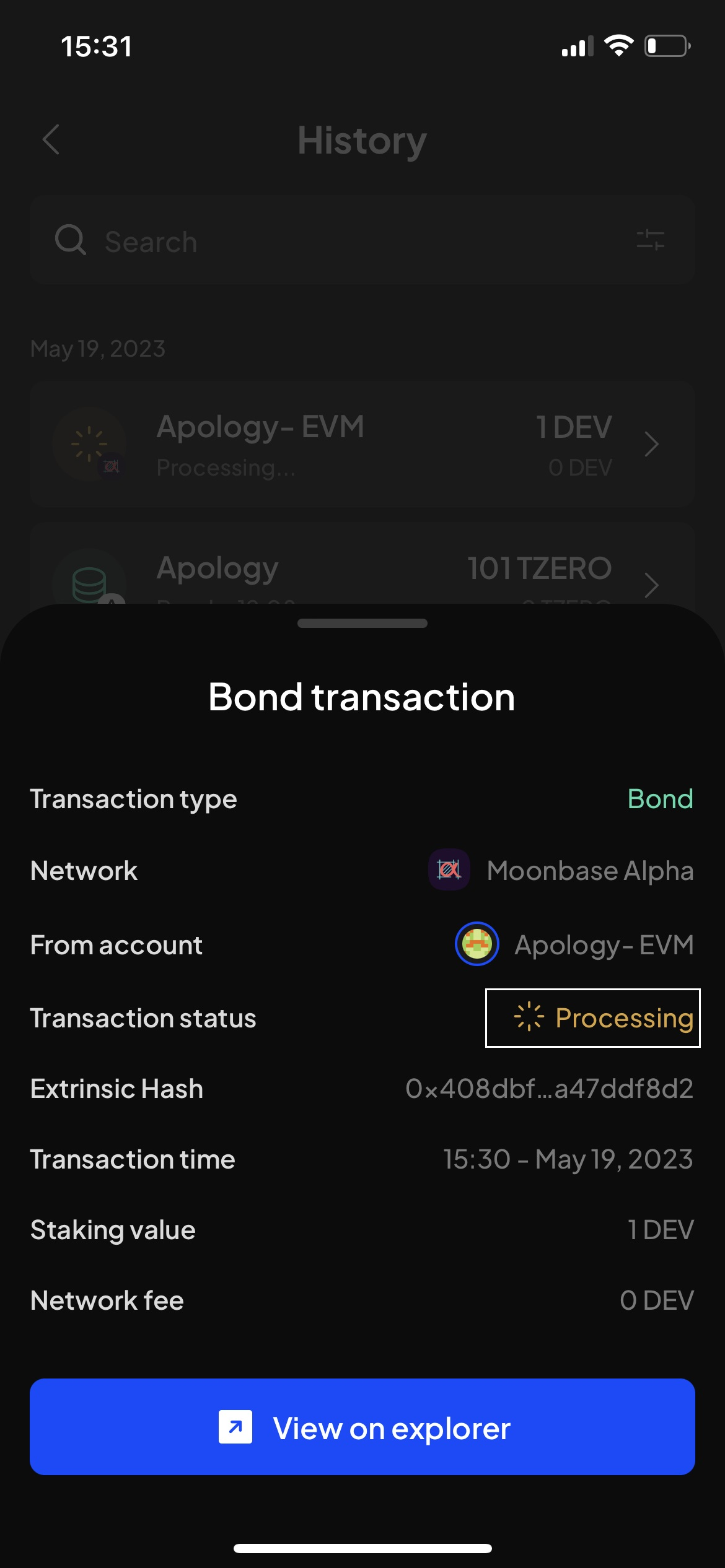Open the transaction in the explorer
Screen dimensions: 725x1568
click(362, 1426)
